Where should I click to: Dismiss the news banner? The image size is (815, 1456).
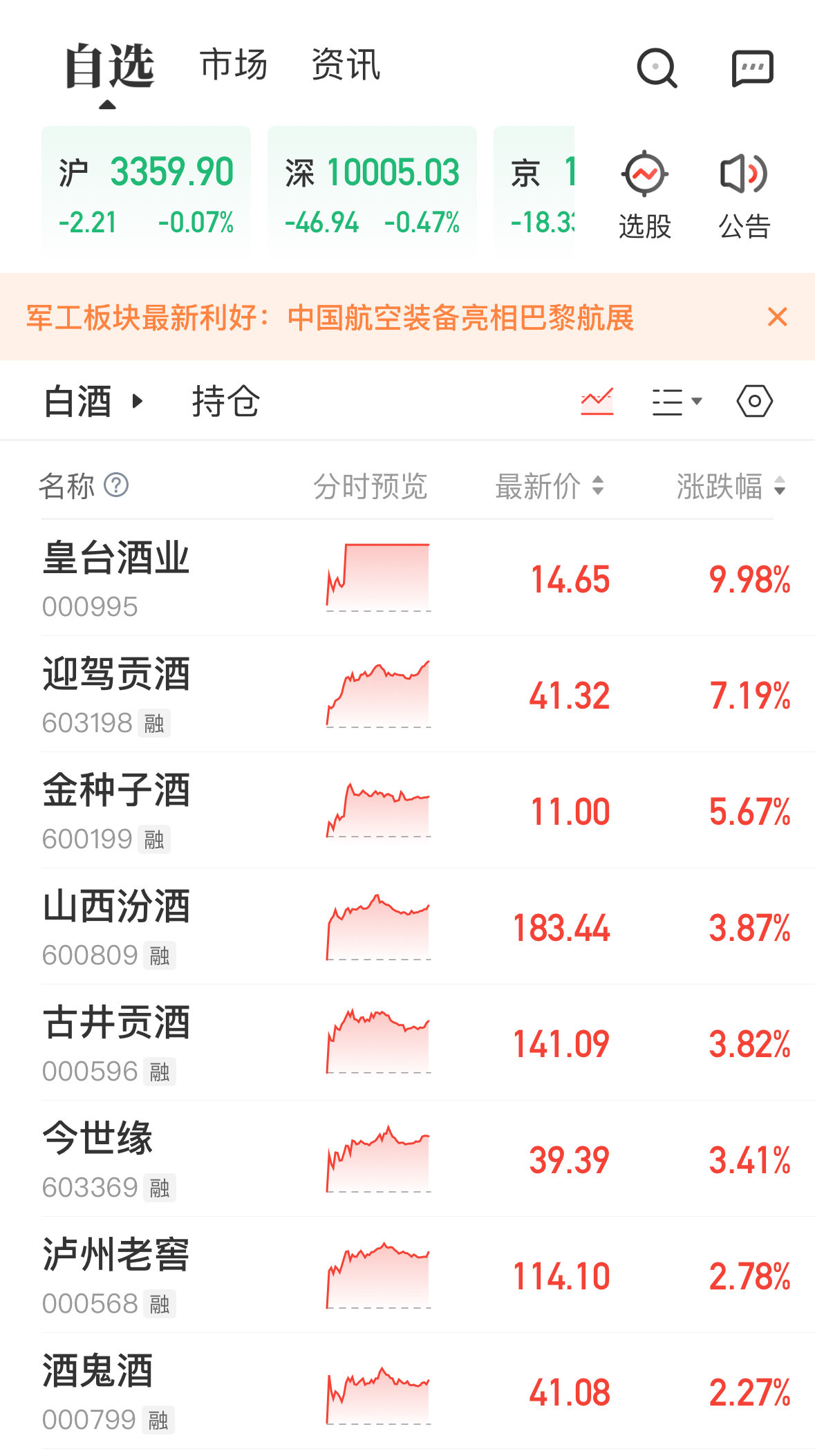click(777, 317)
